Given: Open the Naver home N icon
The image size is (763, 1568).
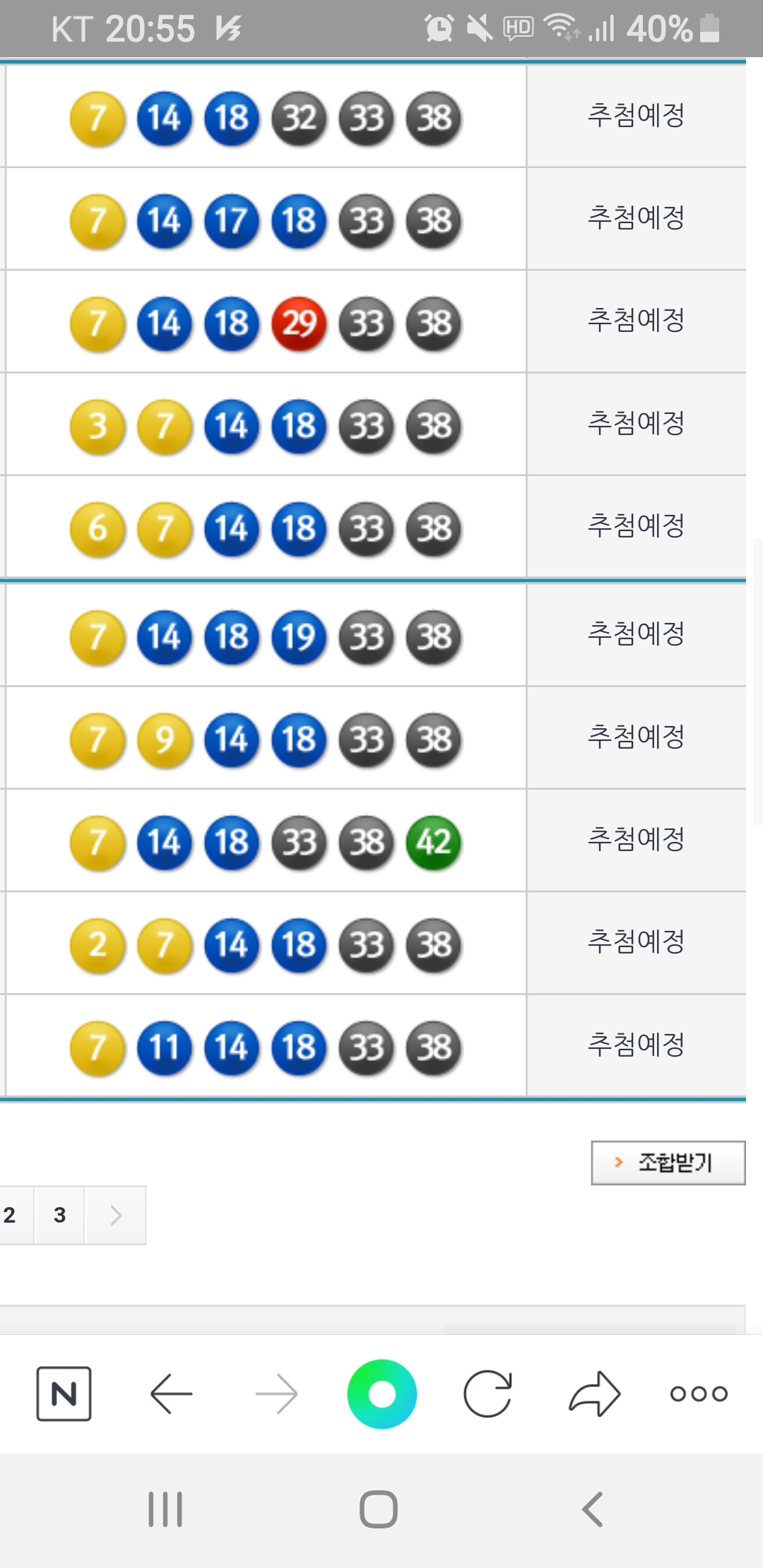Looking at the screenshot, I should pos(64,1394).
